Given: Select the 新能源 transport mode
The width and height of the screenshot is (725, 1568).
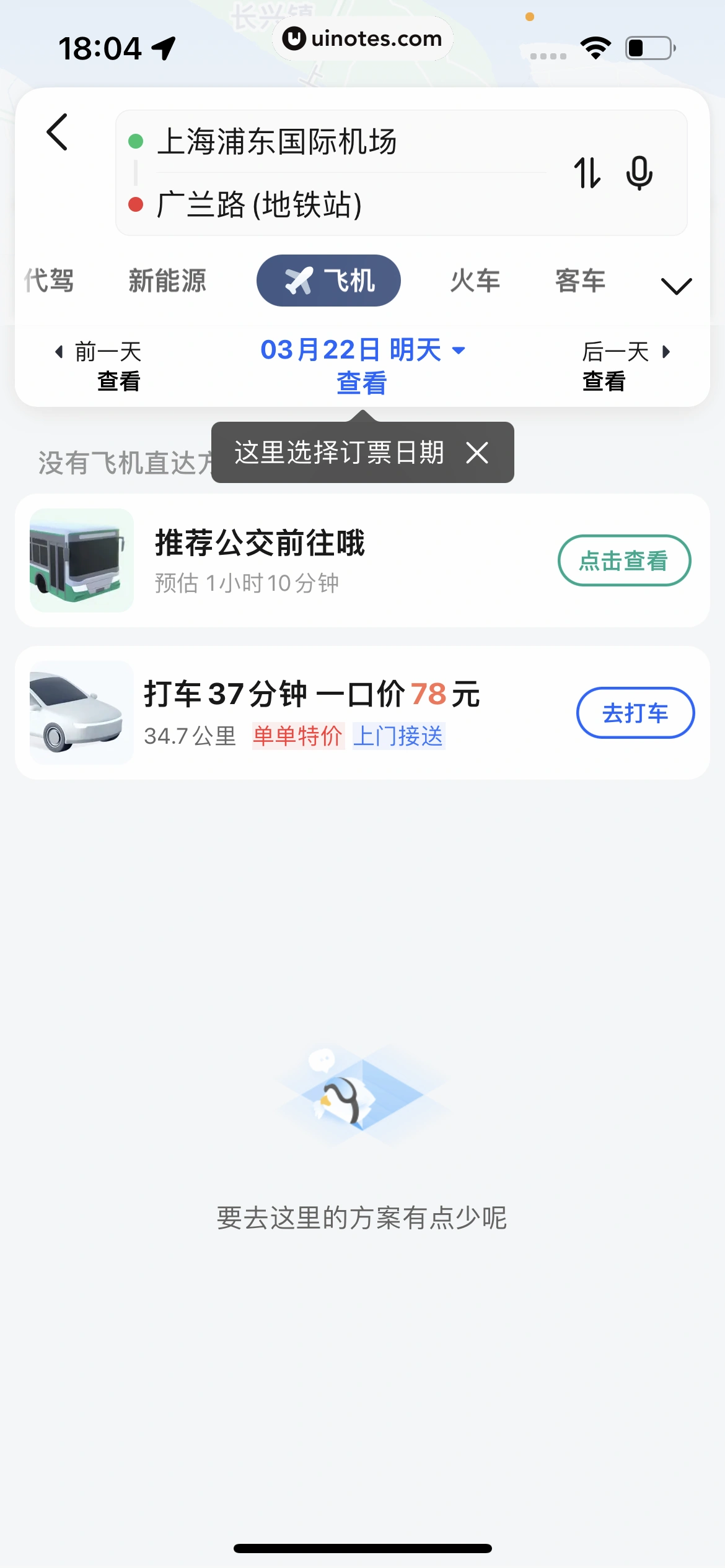Looking at the screenshot, I should 167,280.
